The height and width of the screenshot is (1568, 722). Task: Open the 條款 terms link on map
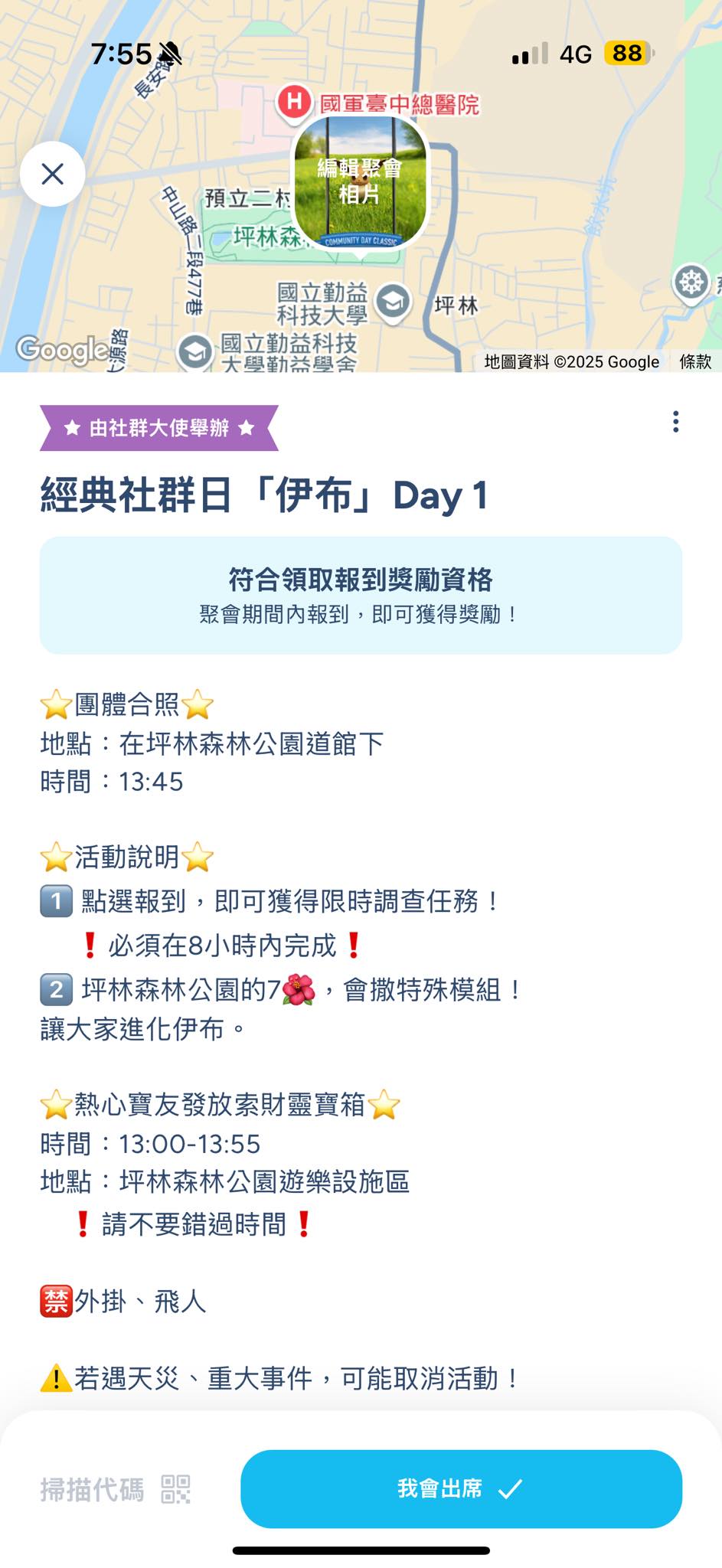(695, 361)
